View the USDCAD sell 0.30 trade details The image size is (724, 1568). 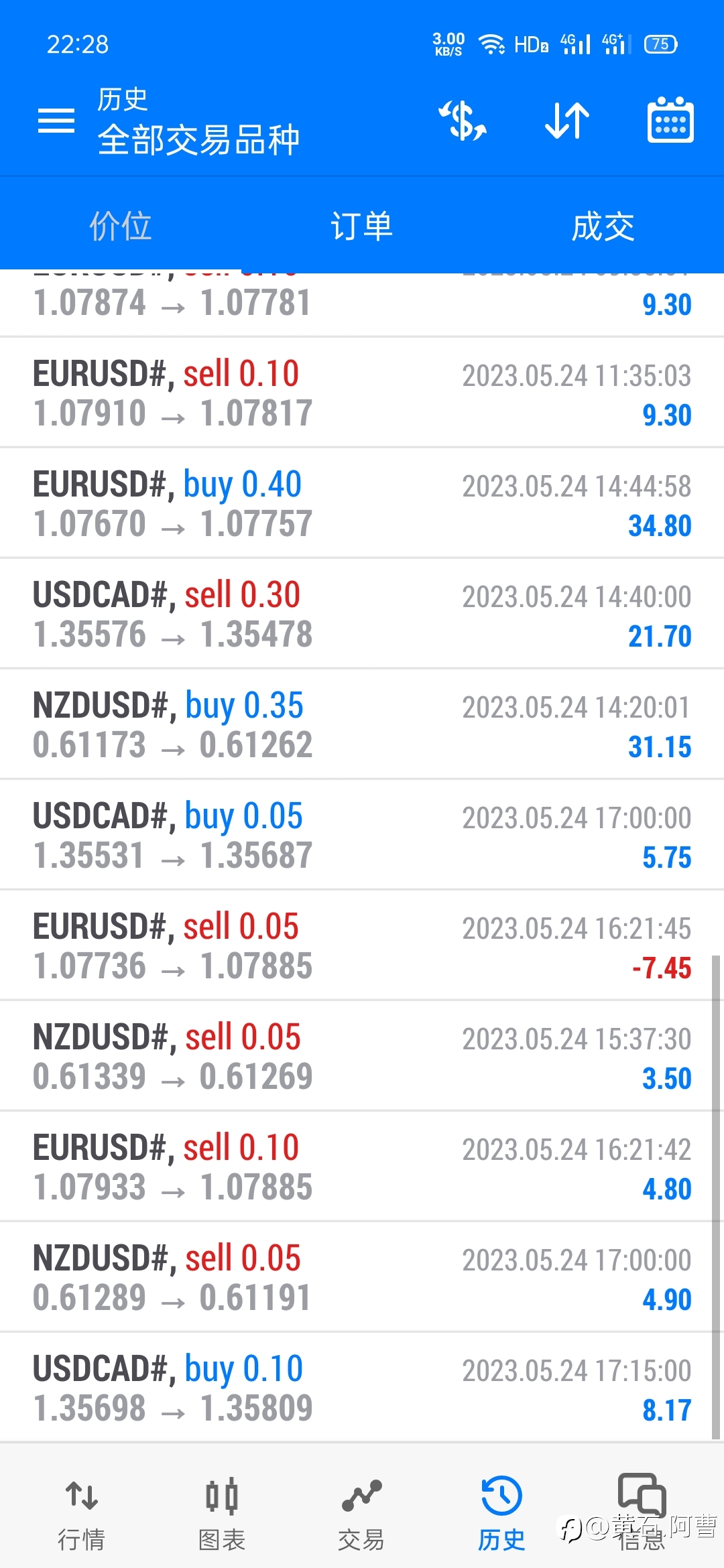coord(362,614)
